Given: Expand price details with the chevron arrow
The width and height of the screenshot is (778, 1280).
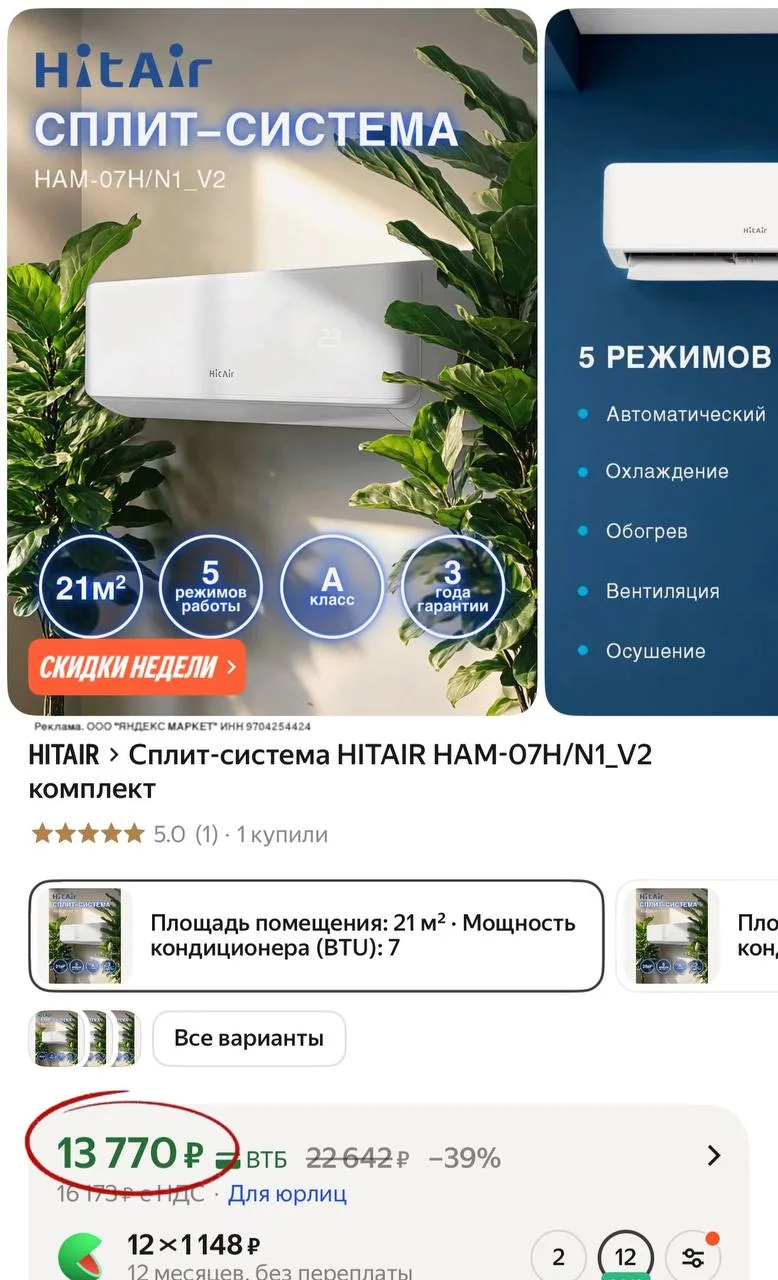Looking at the screenshot, I should click(x=713, y=1156).
